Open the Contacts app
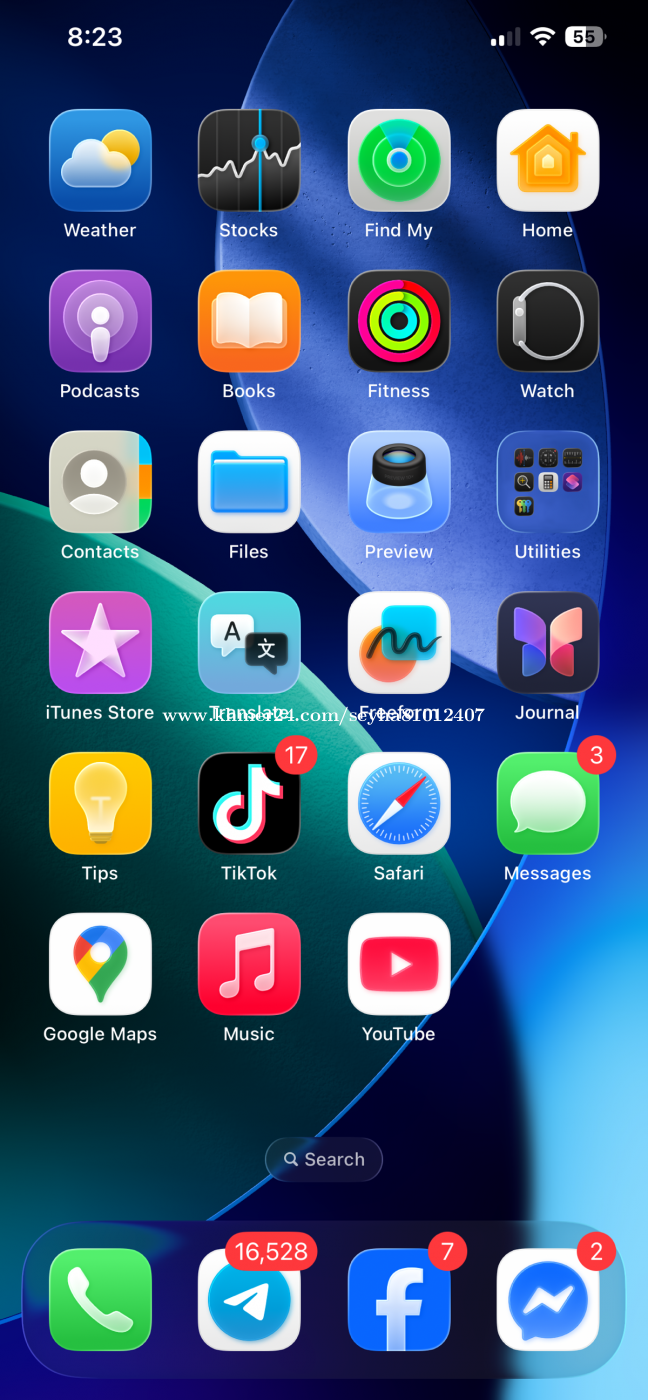Image resolution: width=648 pixels, height=1400 pixels. click(x=100, y=482)
